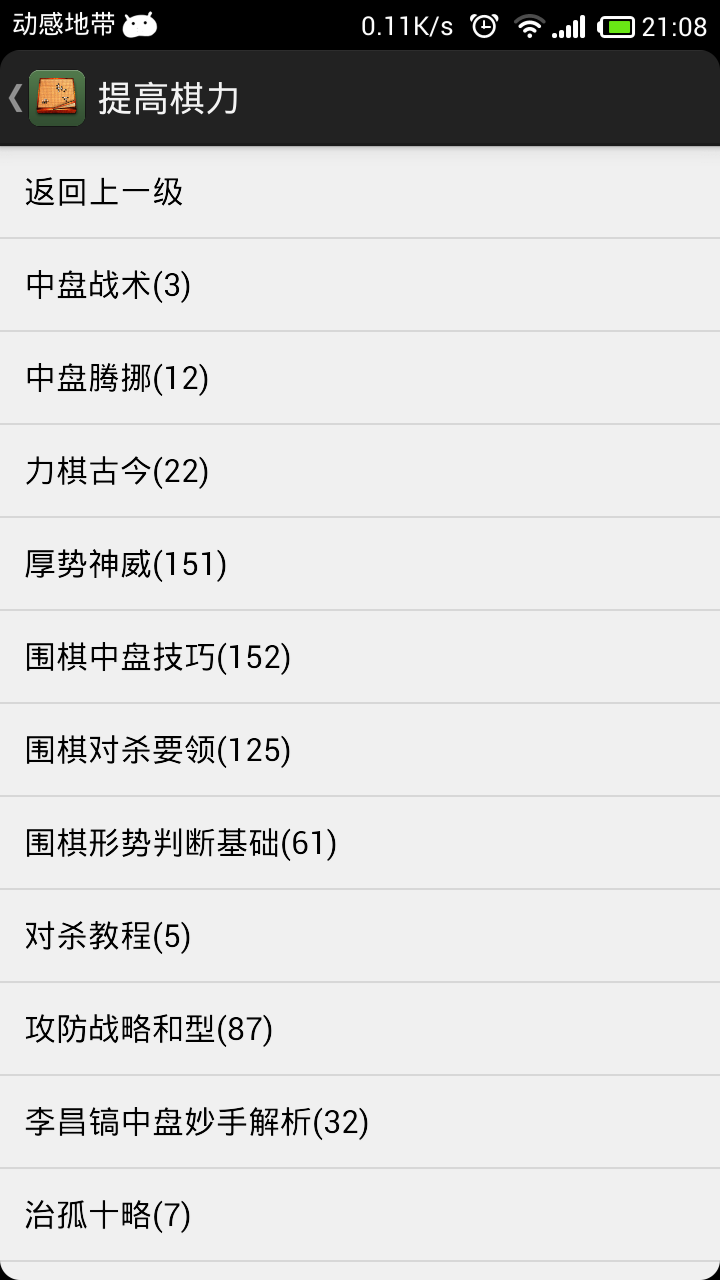Go back via the app icon in the header

(55, 98)
